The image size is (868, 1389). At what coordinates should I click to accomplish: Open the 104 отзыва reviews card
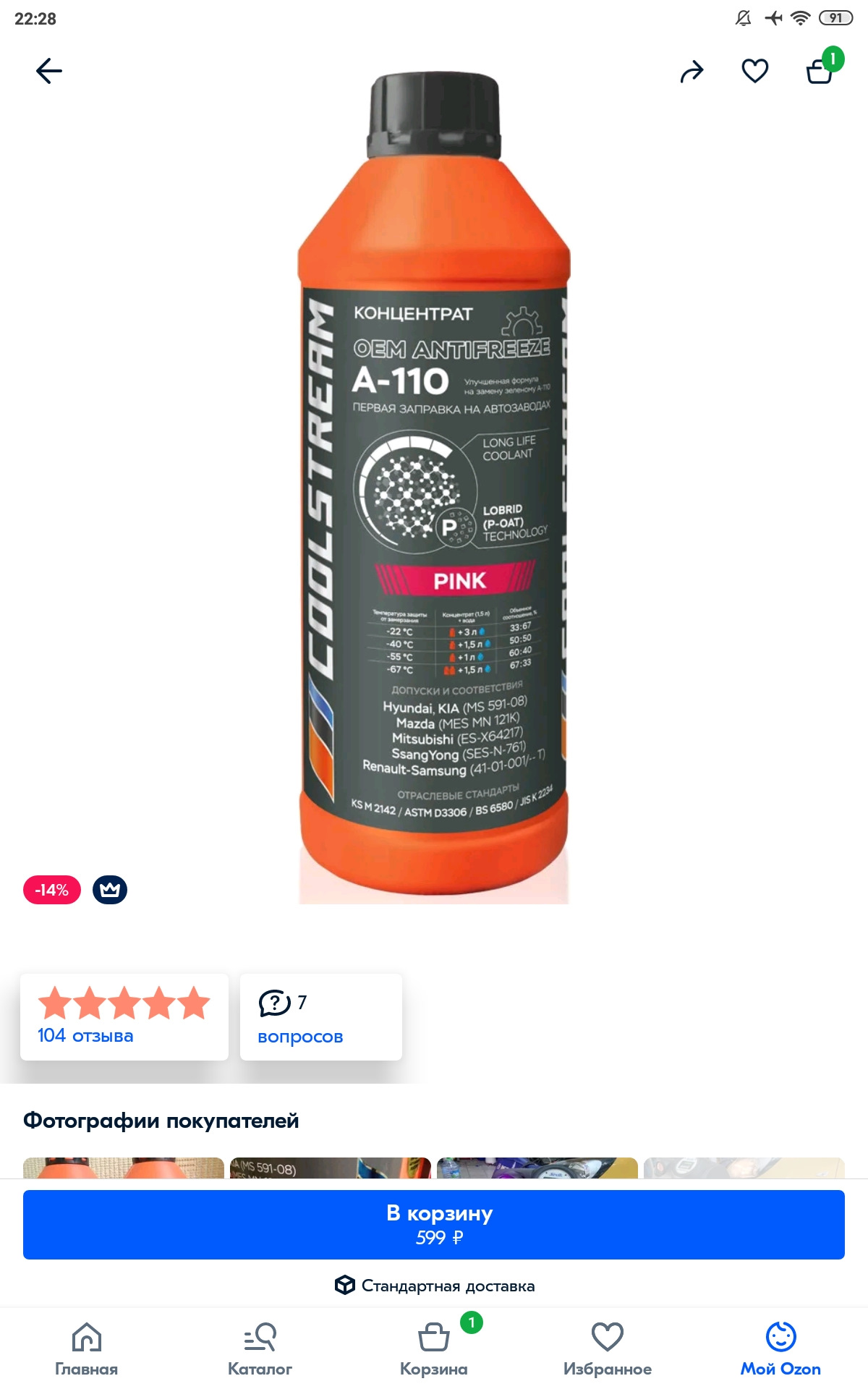click(124, 1016)
